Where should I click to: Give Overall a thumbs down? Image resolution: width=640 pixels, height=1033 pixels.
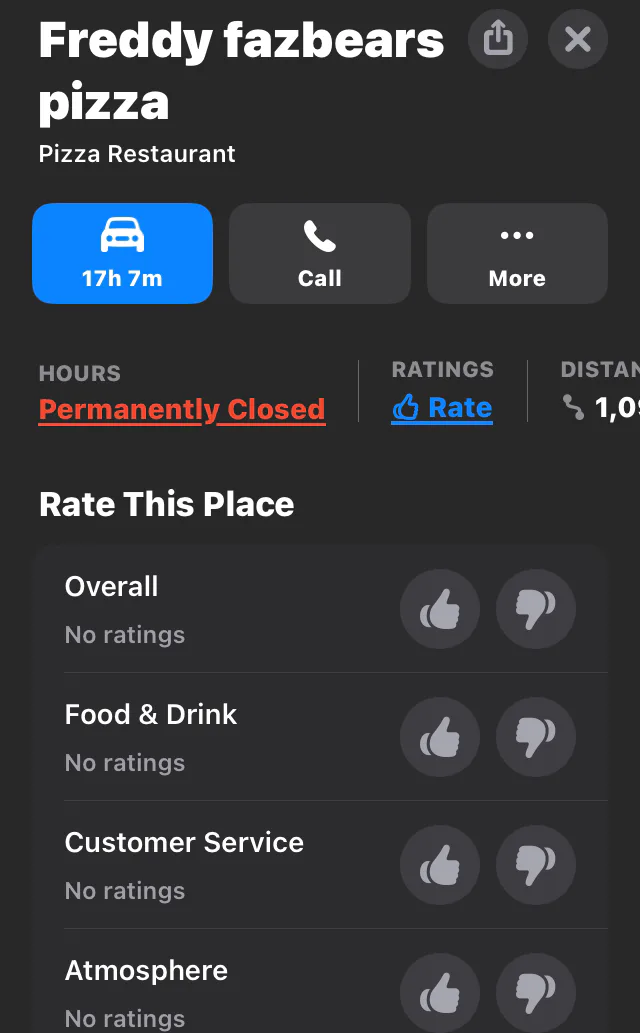pyautogui.click(x=536, y=609)
